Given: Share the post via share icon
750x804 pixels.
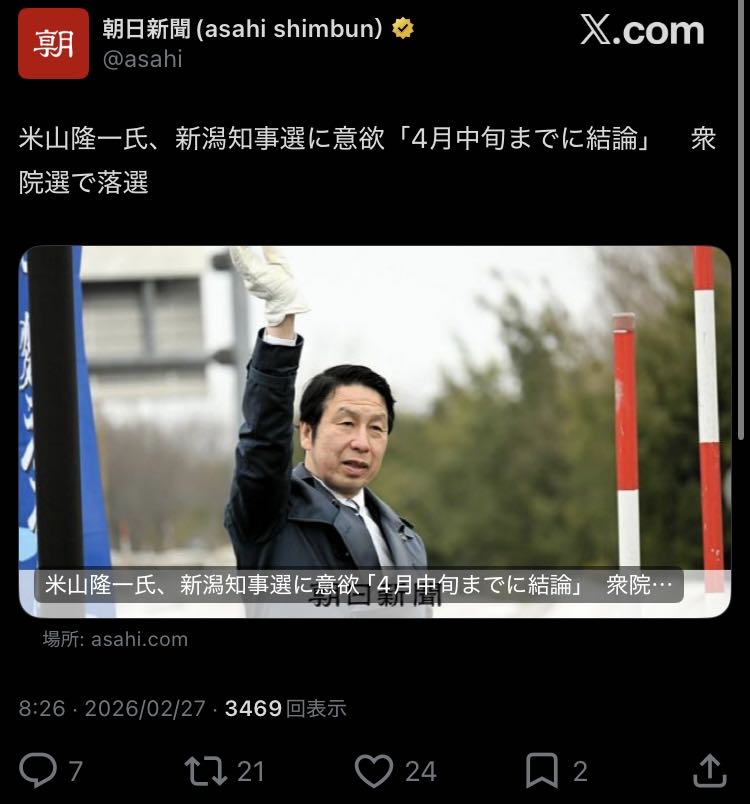Looking at the screenshot, I should coord(709,770).
